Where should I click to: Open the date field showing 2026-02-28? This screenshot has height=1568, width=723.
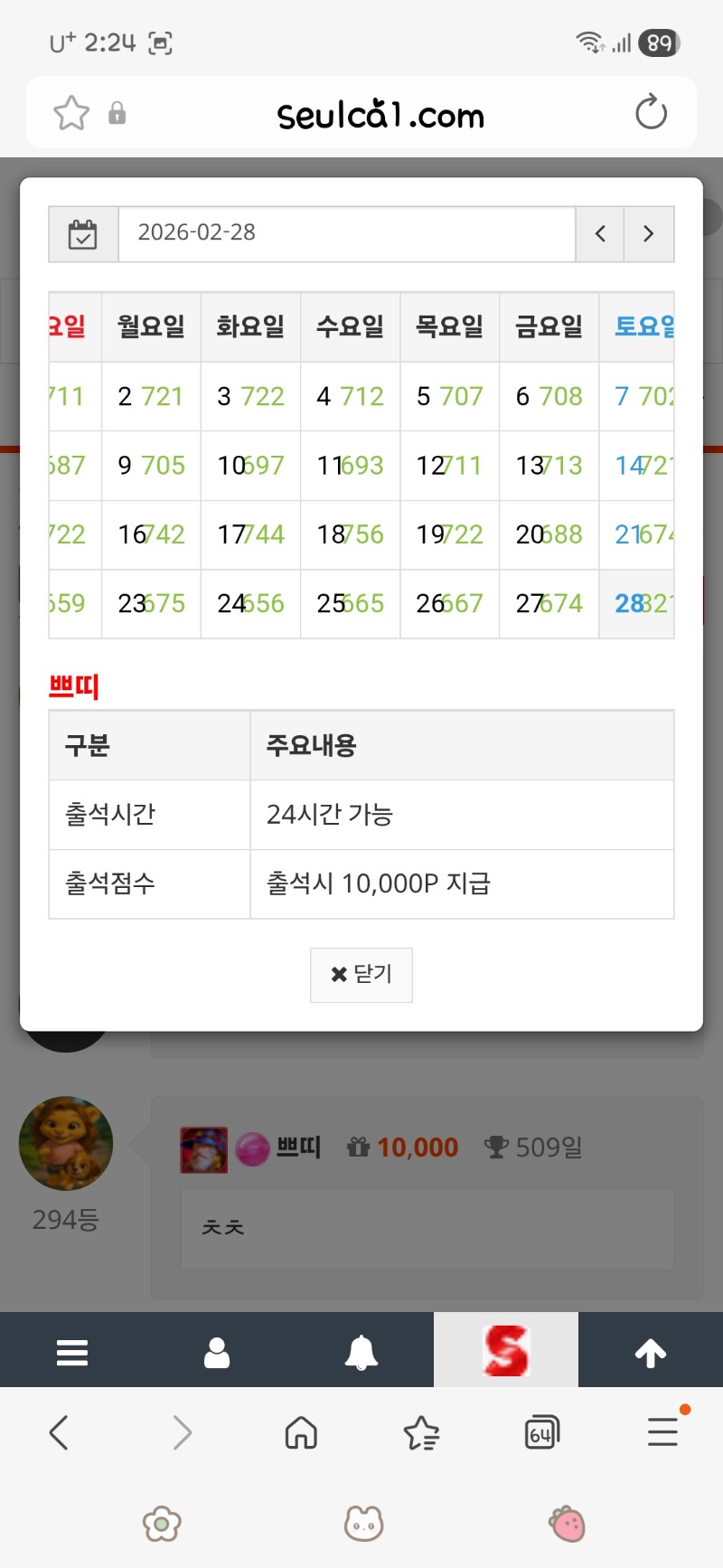click(346, 233)
